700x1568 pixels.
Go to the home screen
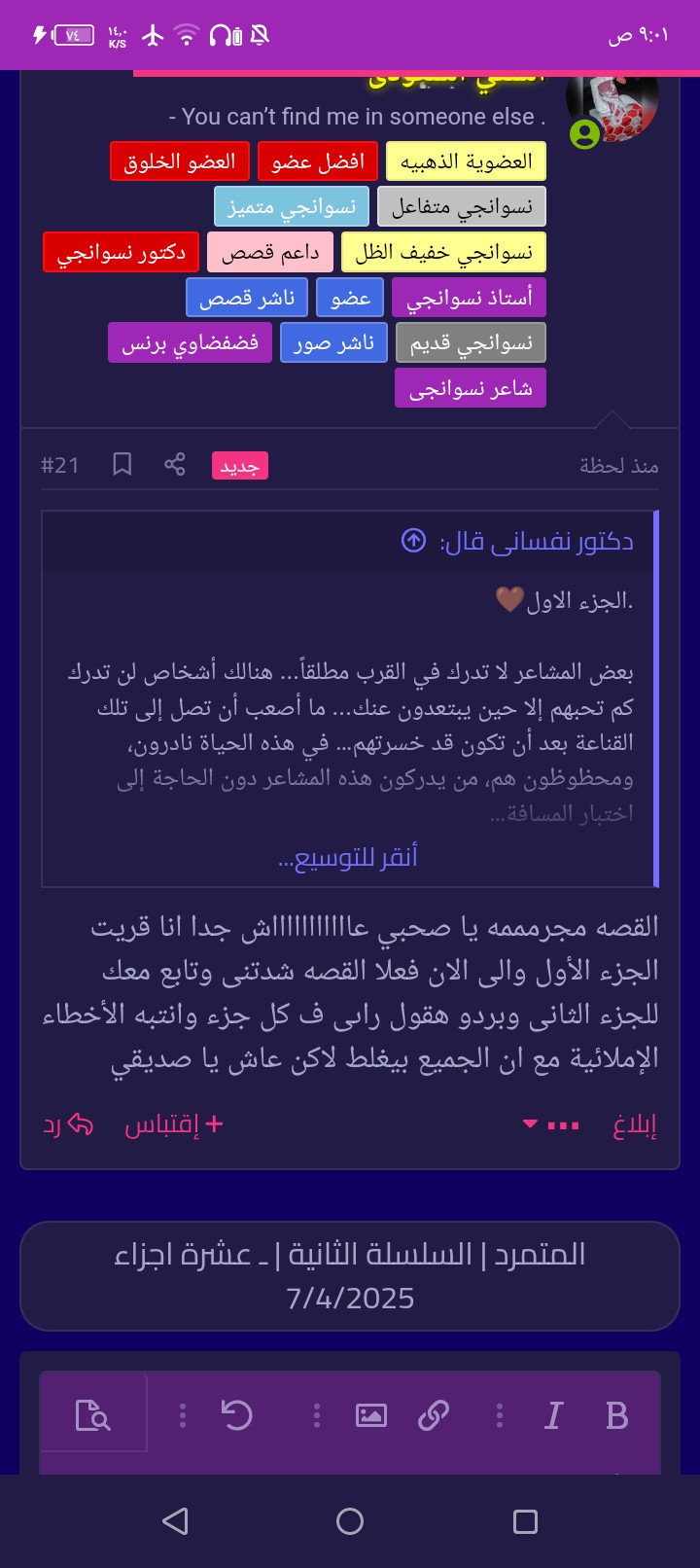tap(350, 1521)
